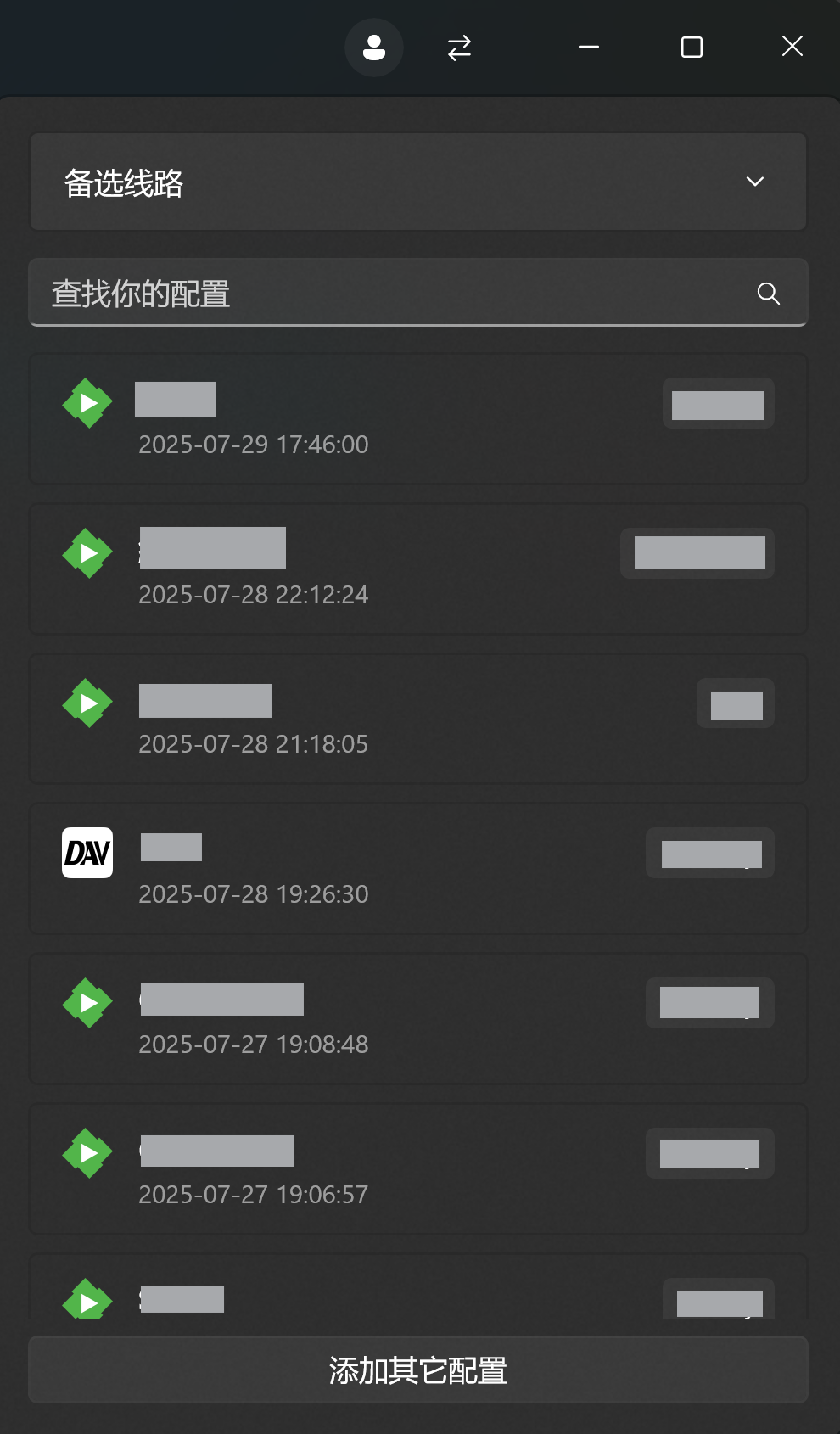This screenshot has width=840, height=1434.
Task: Tap the switch arrows icon
Action: point(459,48)
